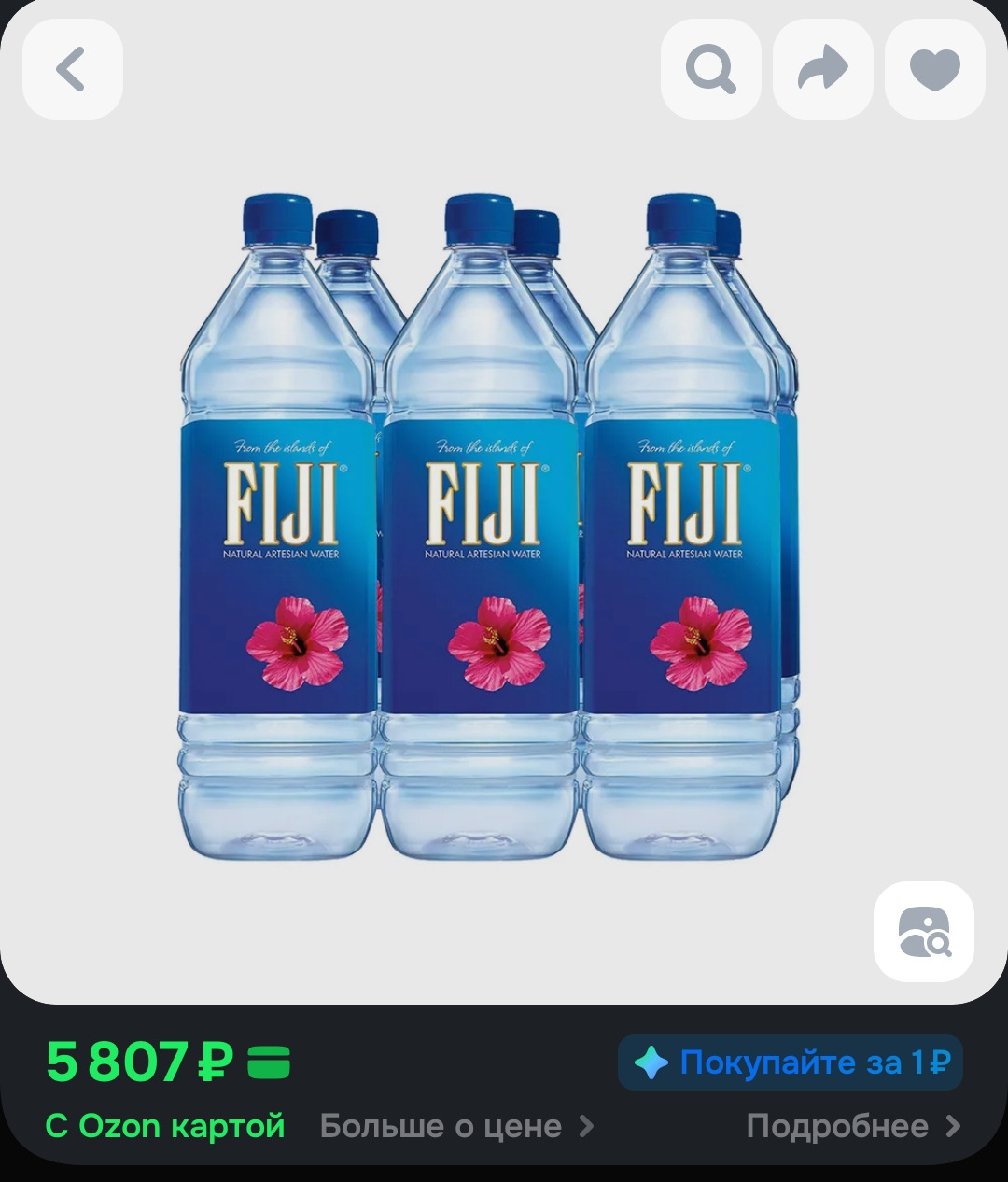Image resolution: width=1008 pixels, height=1182 pixels.
Task: Add the product to favorites
Action: point(934,69)
